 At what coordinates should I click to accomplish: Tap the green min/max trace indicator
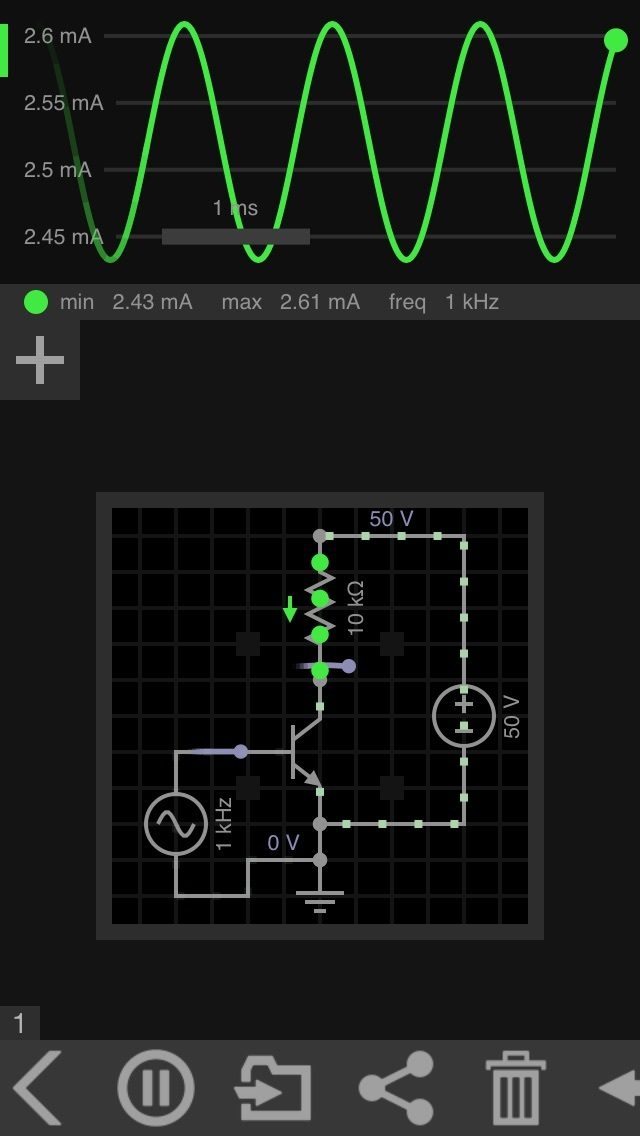pos(36,301)
